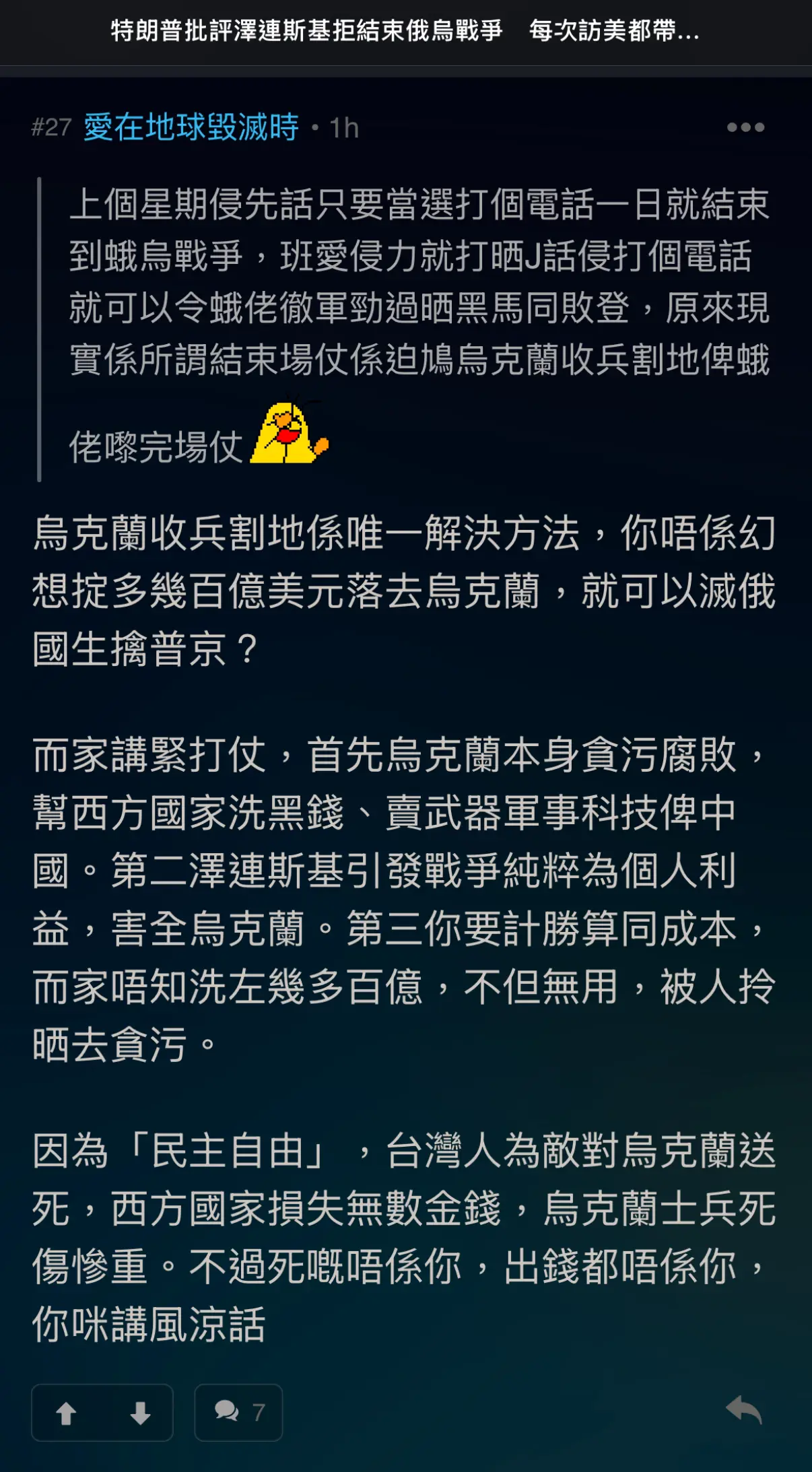View the 7 replies to this post
Screen dimensions: 812x1472
238,1412
